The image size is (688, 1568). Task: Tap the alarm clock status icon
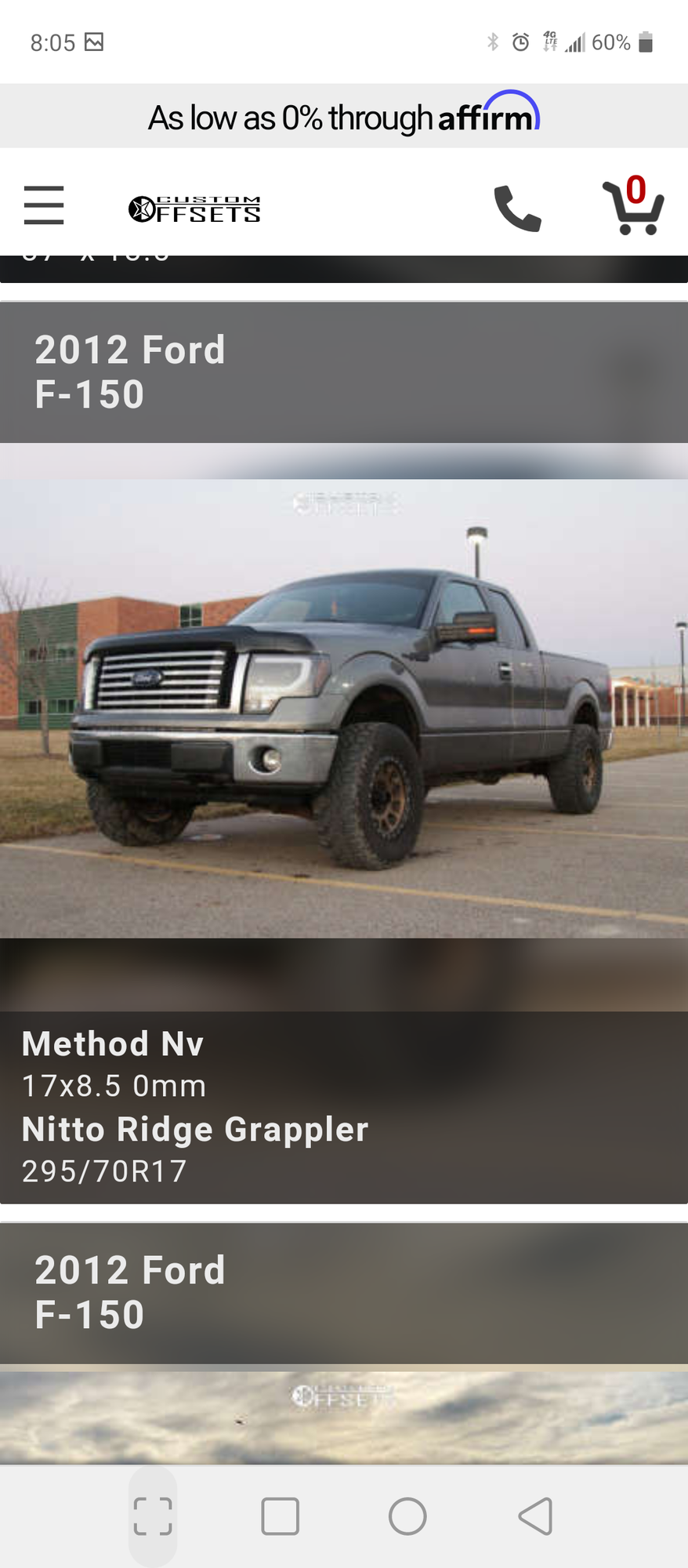(x=519, y=42)
